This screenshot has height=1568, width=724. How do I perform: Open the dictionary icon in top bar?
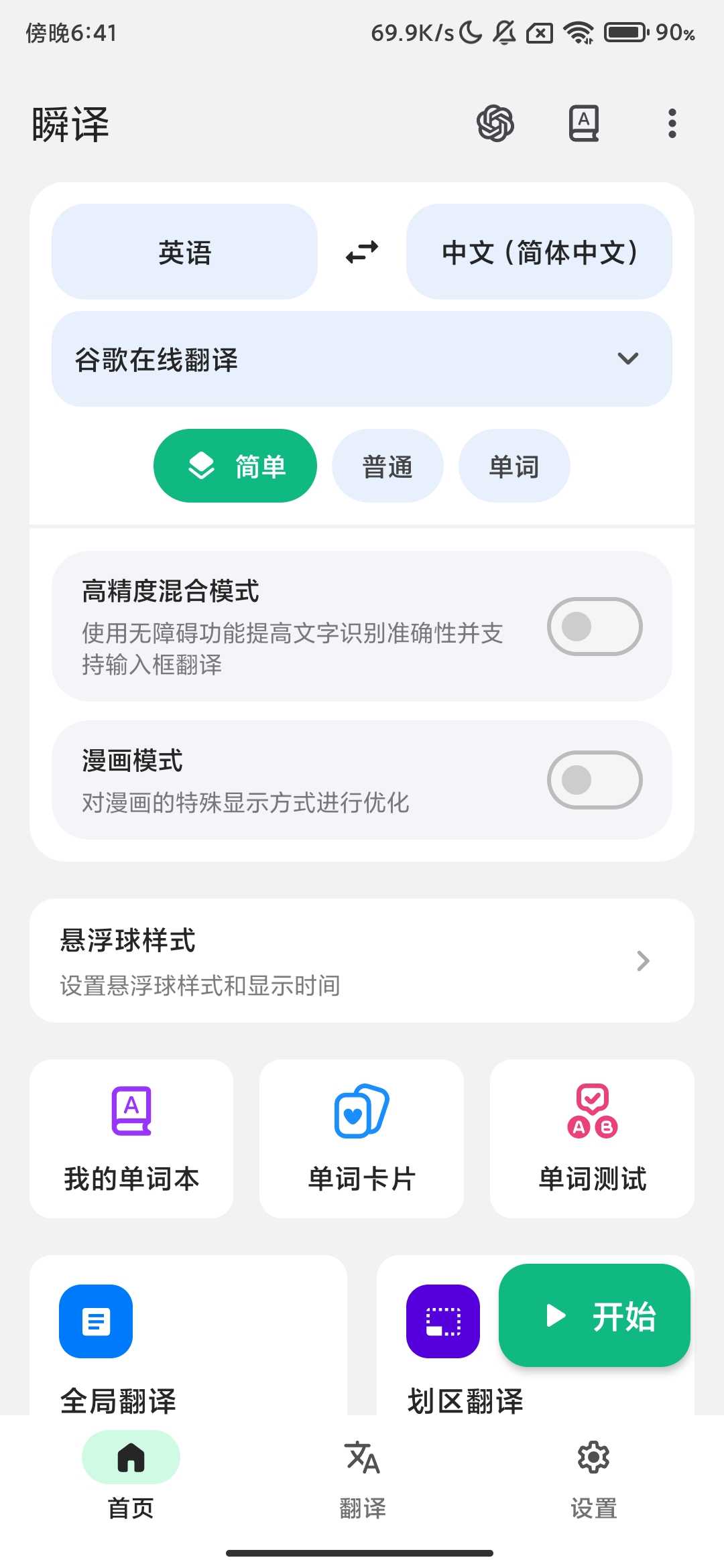(x=583, y=123)
